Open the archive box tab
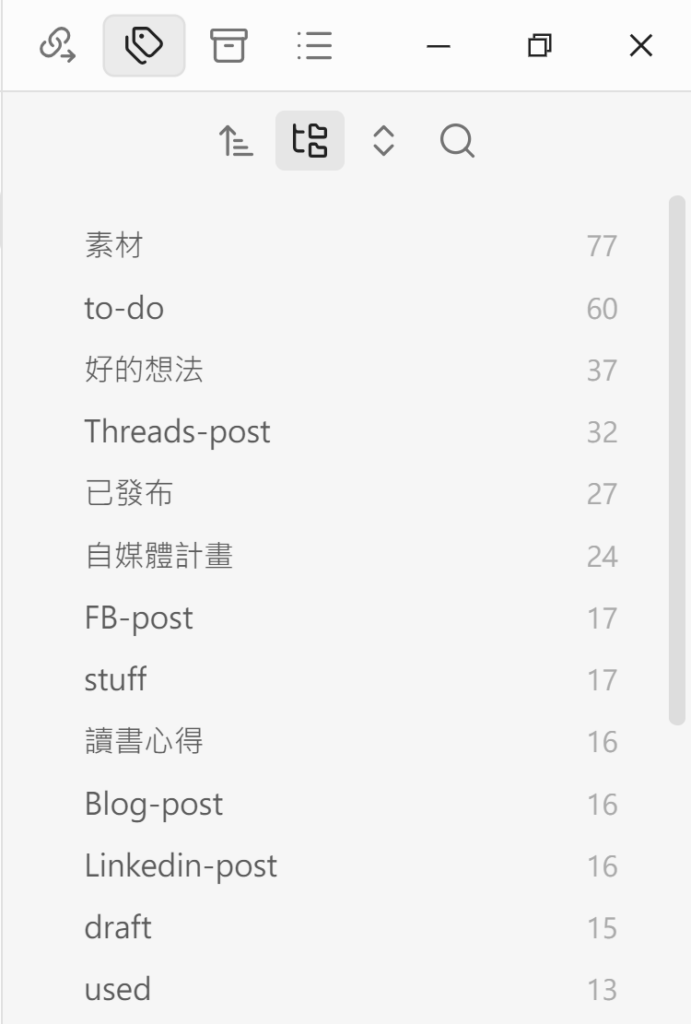Image resolution: width=691 pixels, height=1024 pixels. point(229,45)
